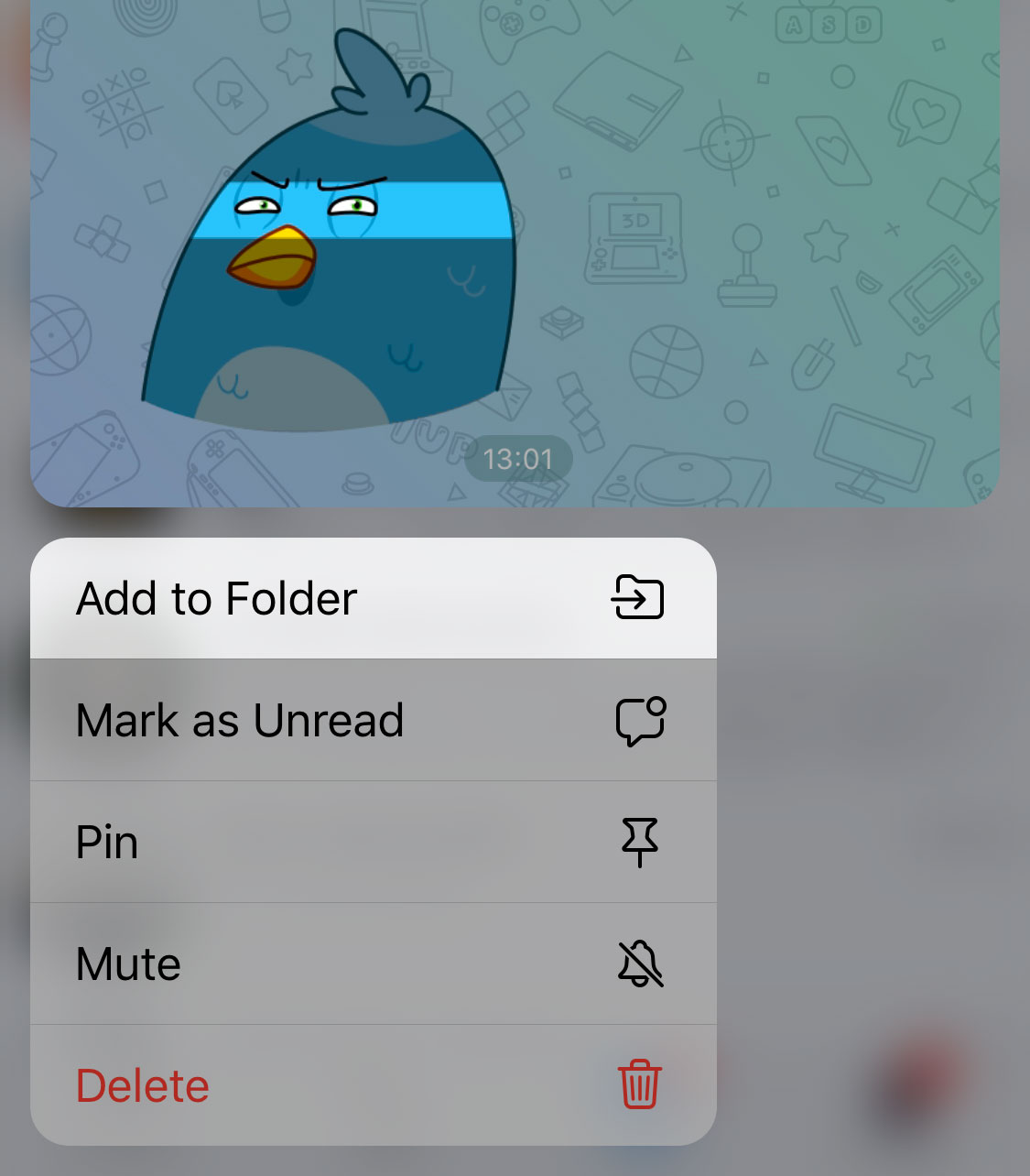
Task: Delete this chat
Action: pyautogui.click(x=373, y=1085)
